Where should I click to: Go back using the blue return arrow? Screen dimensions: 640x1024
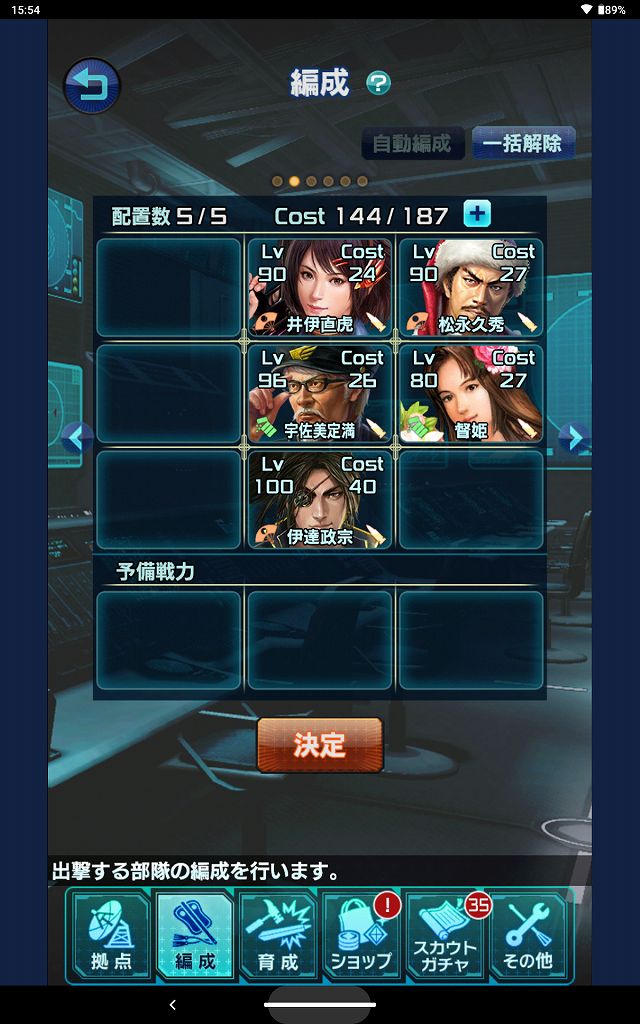pyautogui.click(x=92, y=86)
